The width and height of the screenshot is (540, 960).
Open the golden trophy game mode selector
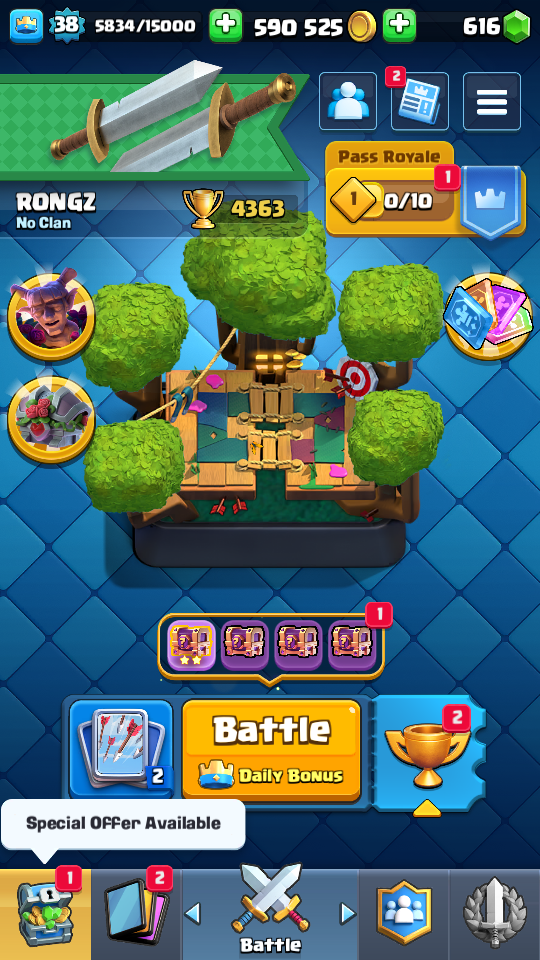pos(427,753)
